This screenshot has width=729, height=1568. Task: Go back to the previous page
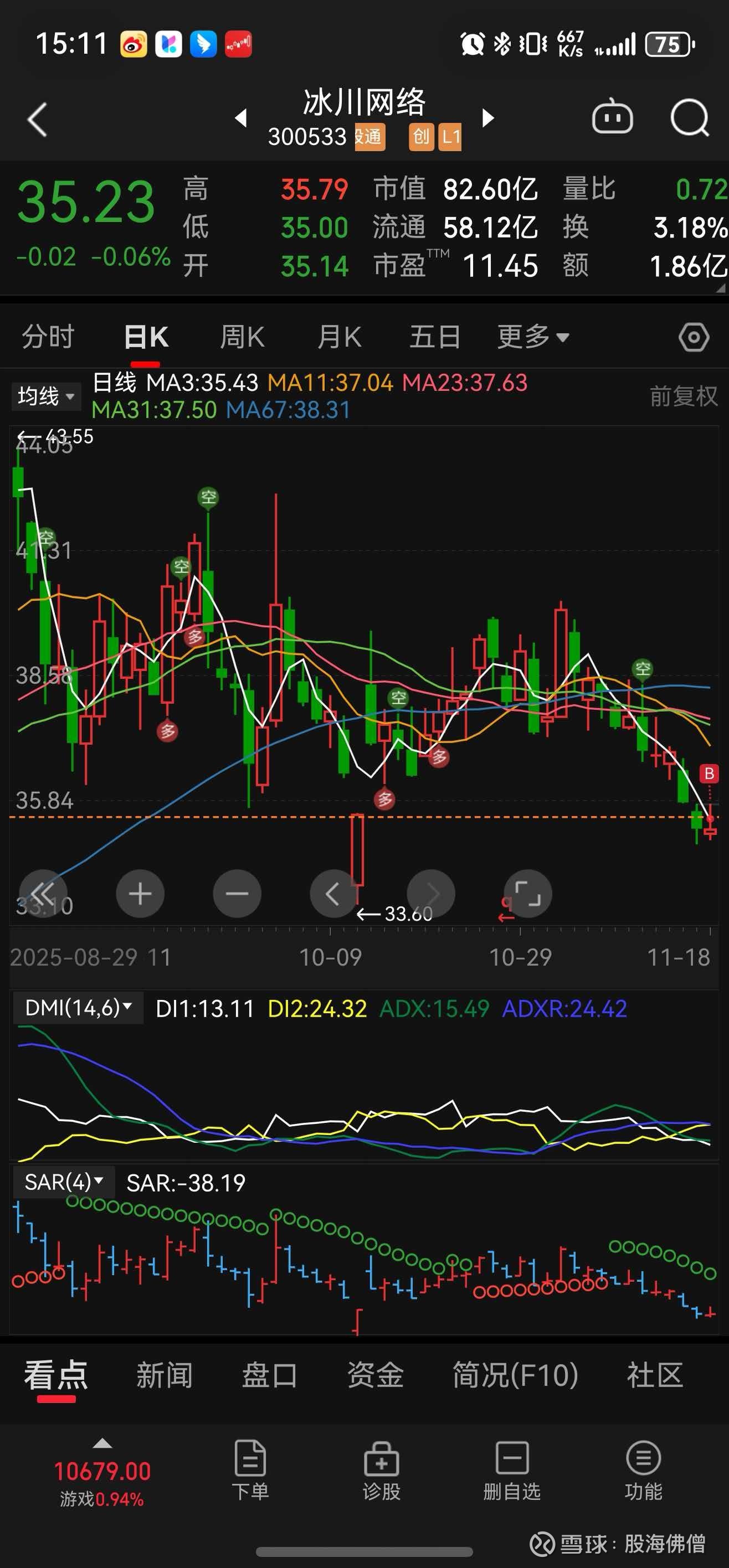tap(38, 119)
